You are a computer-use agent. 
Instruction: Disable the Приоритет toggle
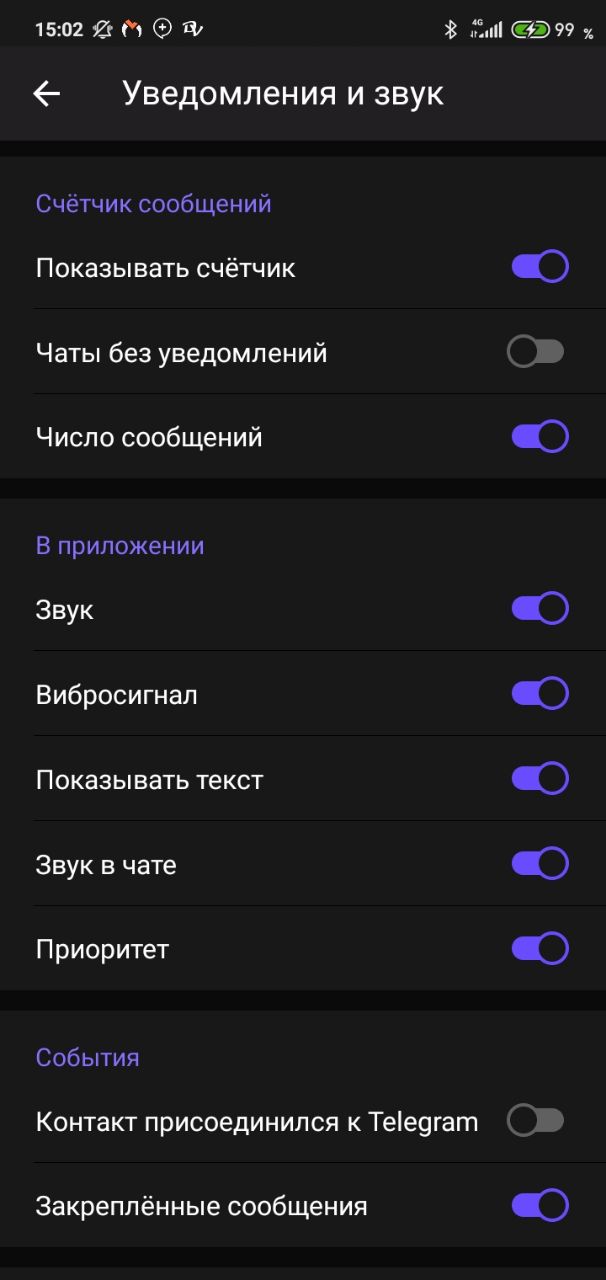[x=540, y=949]
